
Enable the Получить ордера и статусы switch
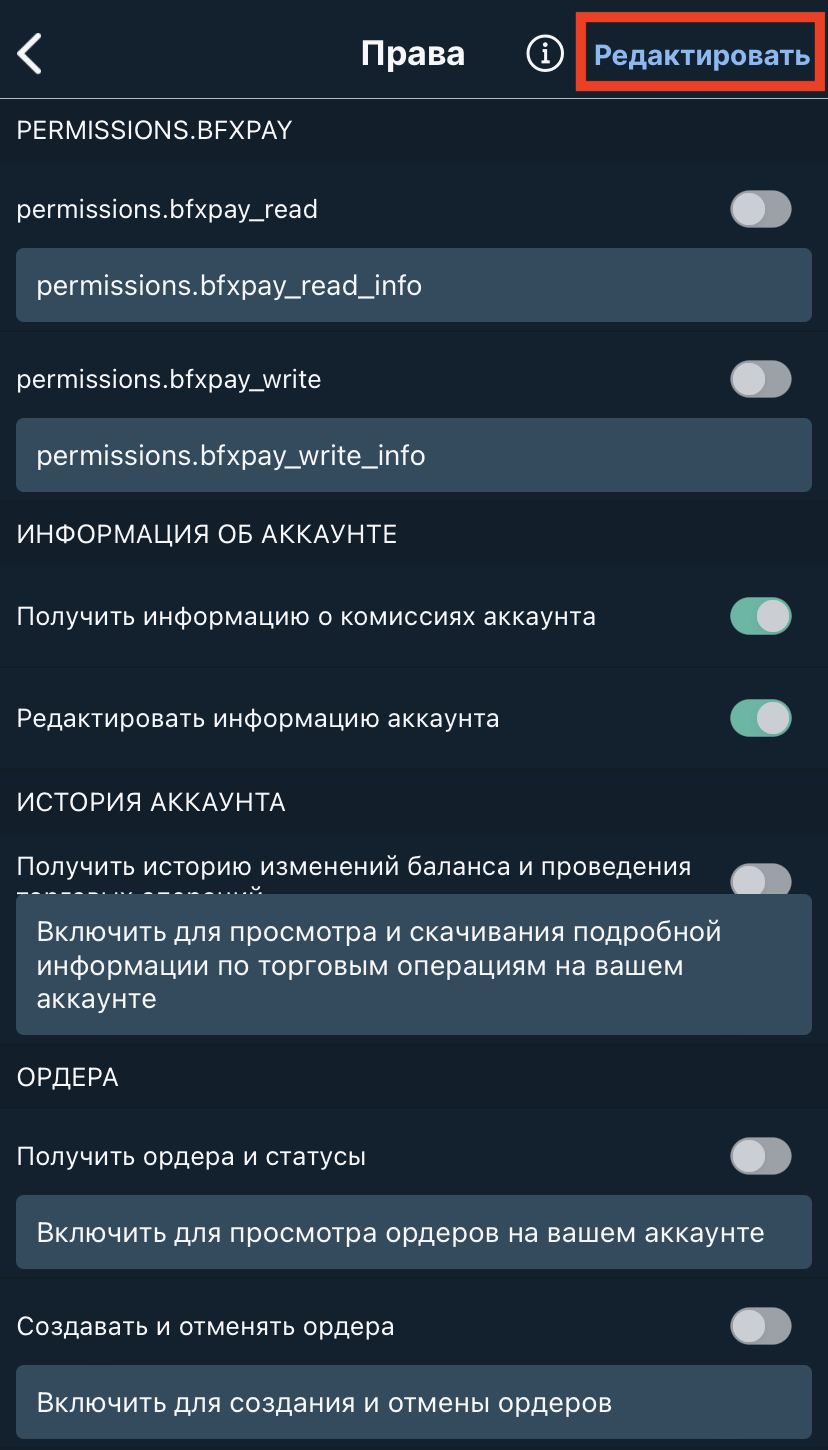(761, 1156)
